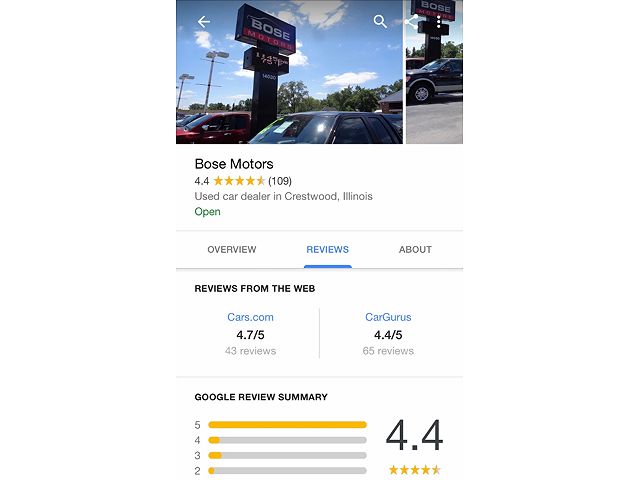The image size is (640, 480).
Task: Open CarGurus reviews link
Action: pyautogui.click(x=388, y=317)
